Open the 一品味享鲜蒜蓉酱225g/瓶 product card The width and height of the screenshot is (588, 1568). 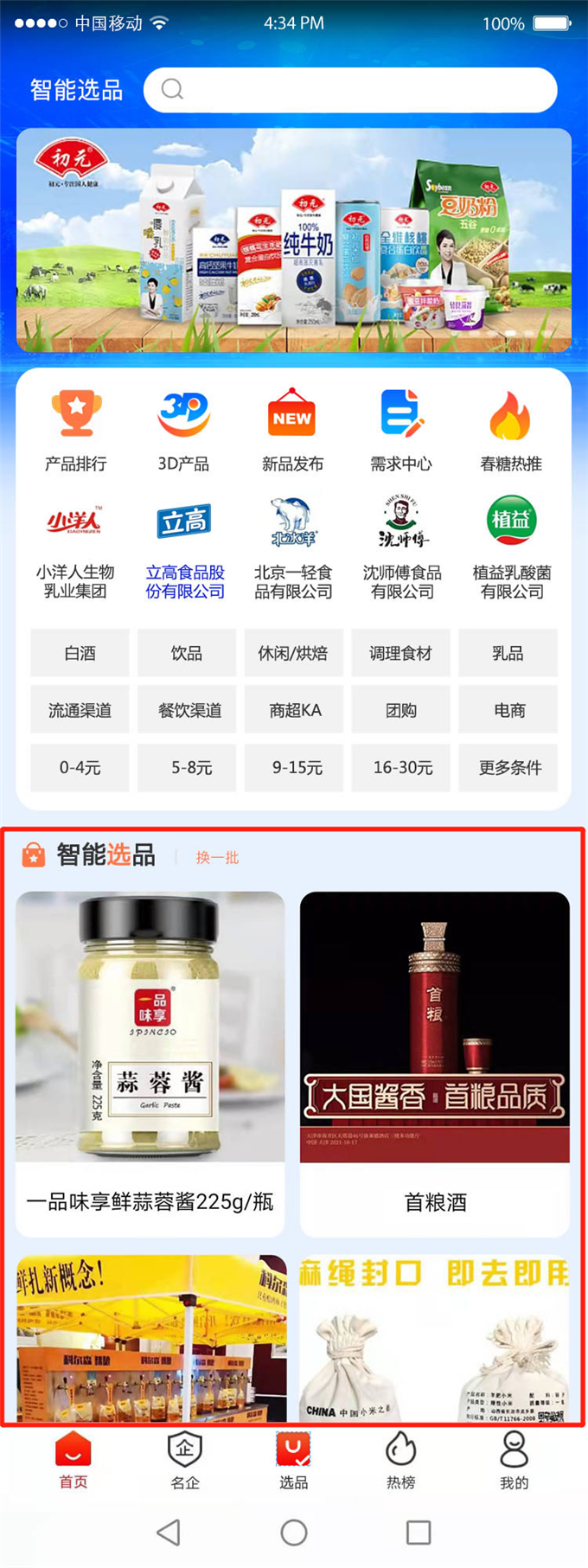(x=150, y=1064)
